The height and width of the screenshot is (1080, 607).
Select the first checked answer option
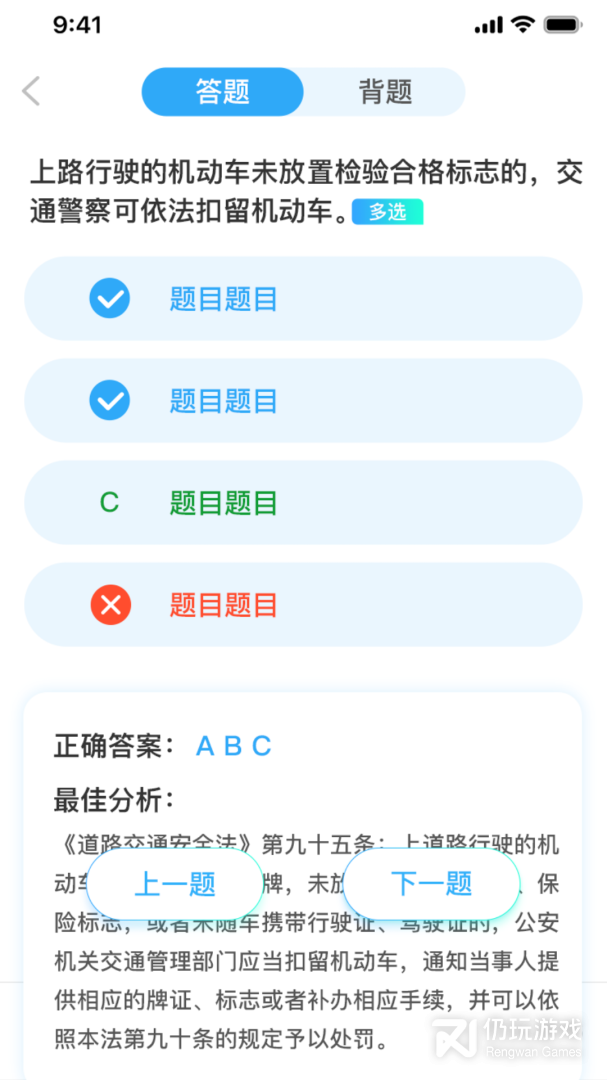point(303,299)
